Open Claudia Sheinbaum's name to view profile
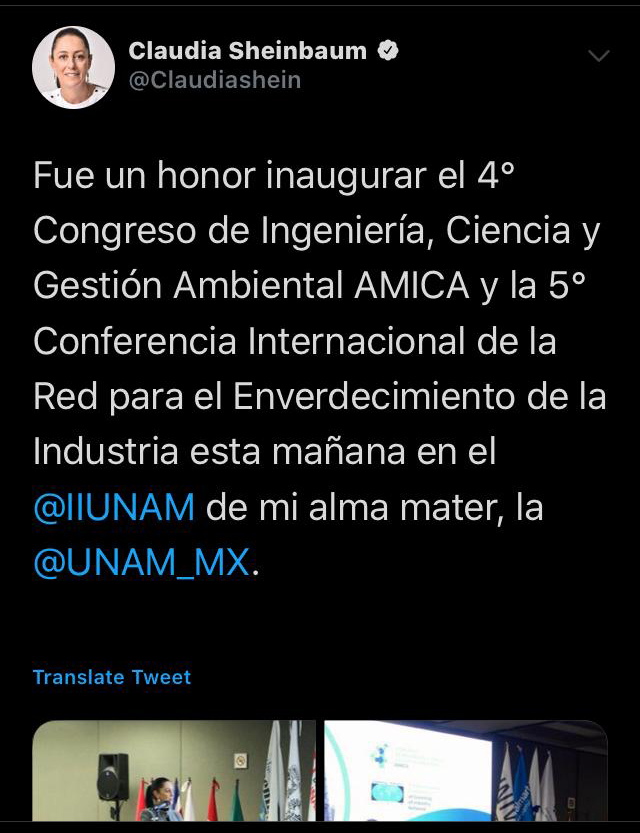Screen dimensions: 640x833 248,50
